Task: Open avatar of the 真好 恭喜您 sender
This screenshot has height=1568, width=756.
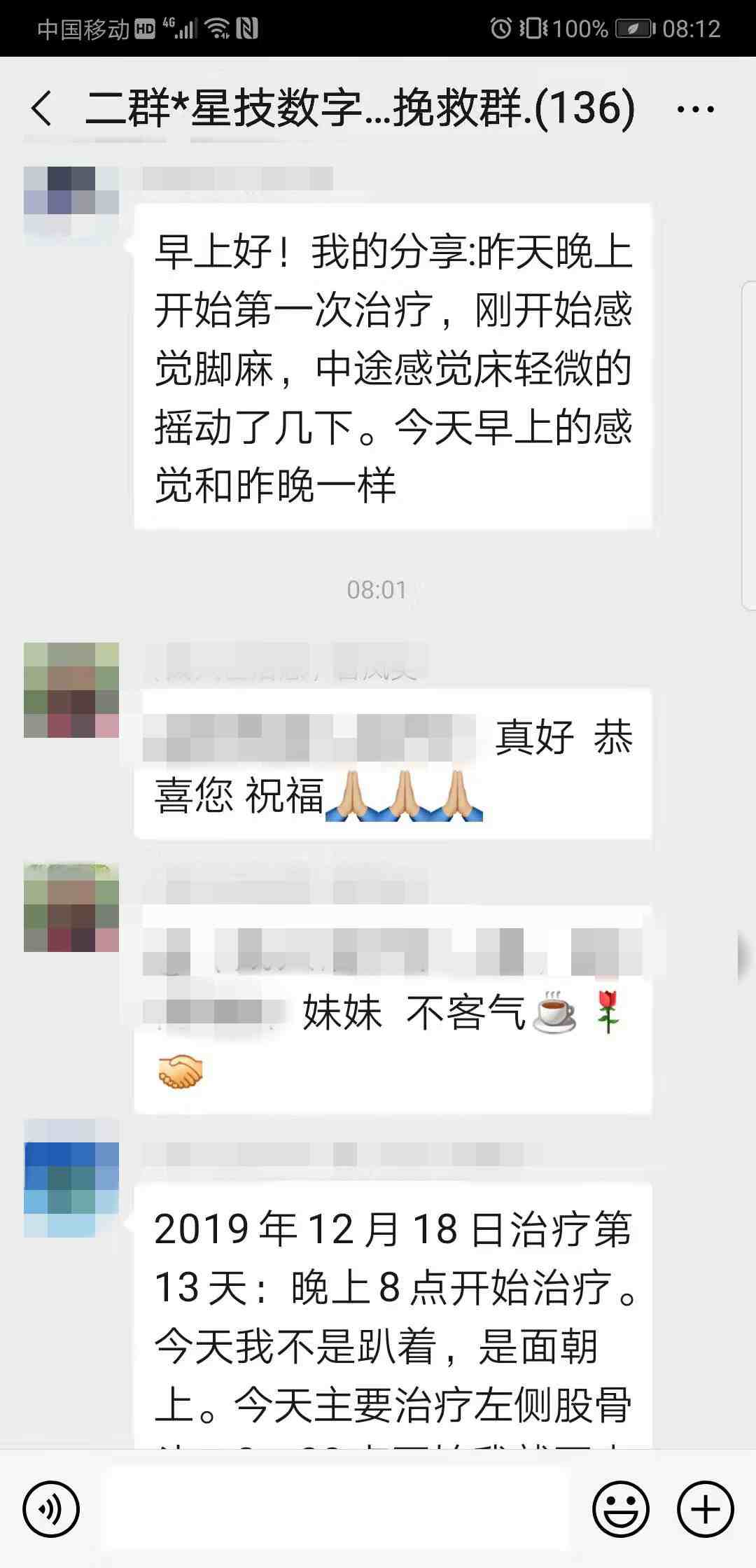Action: click(71, 690)
